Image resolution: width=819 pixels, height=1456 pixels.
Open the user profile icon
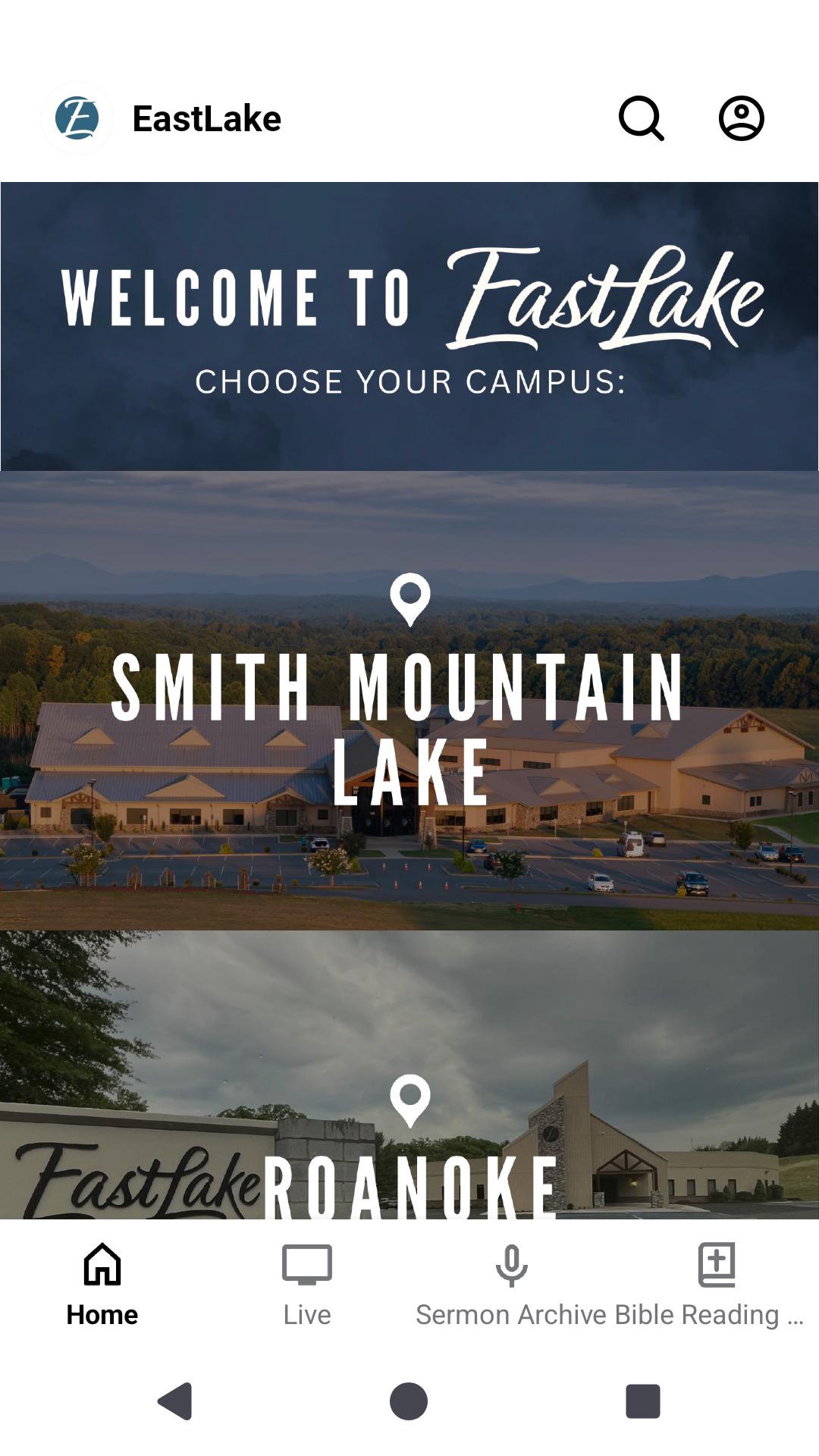click(x=741, y=118)
